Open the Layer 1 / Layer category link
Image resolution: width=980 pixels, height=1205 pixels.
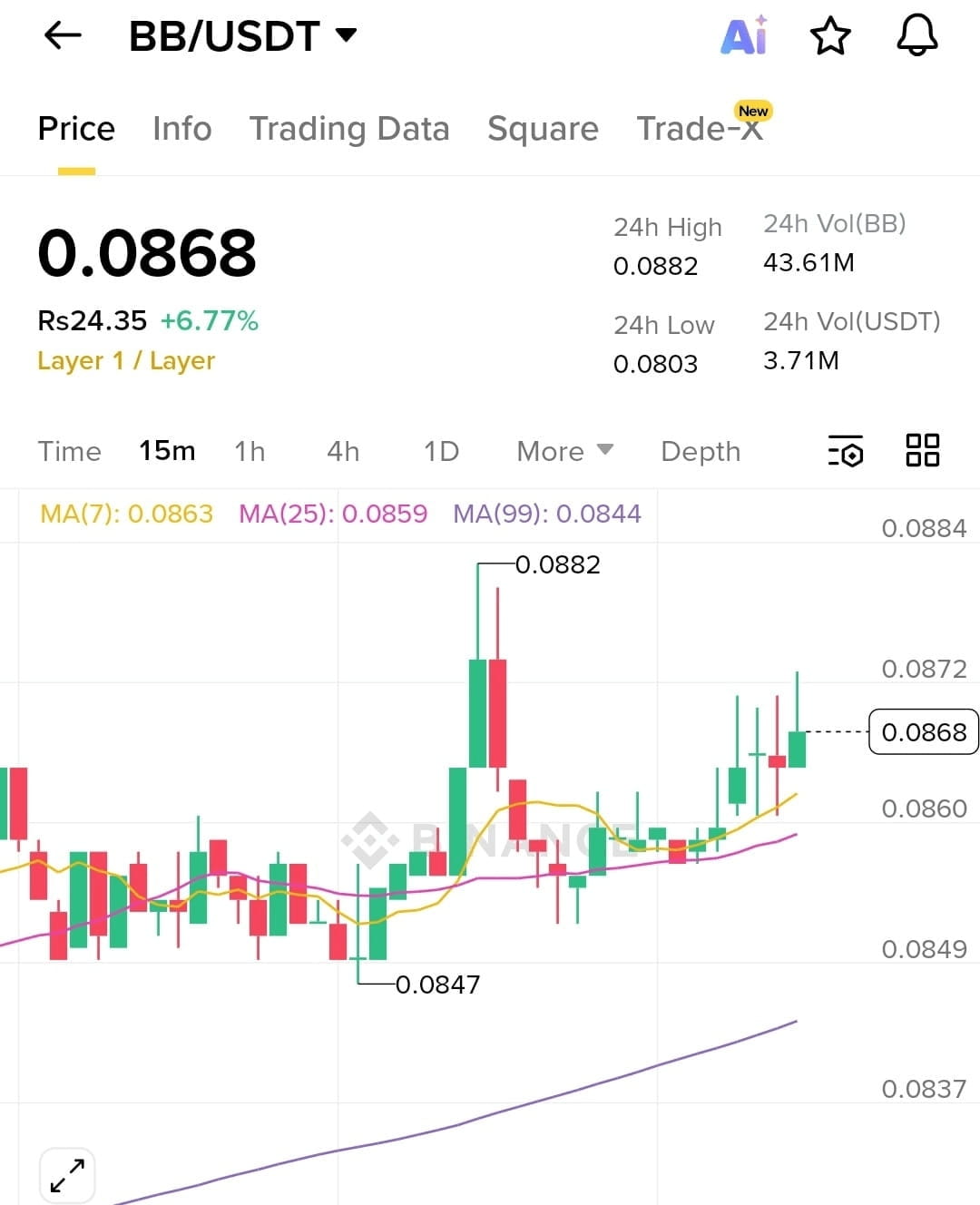tap(126, 361)
